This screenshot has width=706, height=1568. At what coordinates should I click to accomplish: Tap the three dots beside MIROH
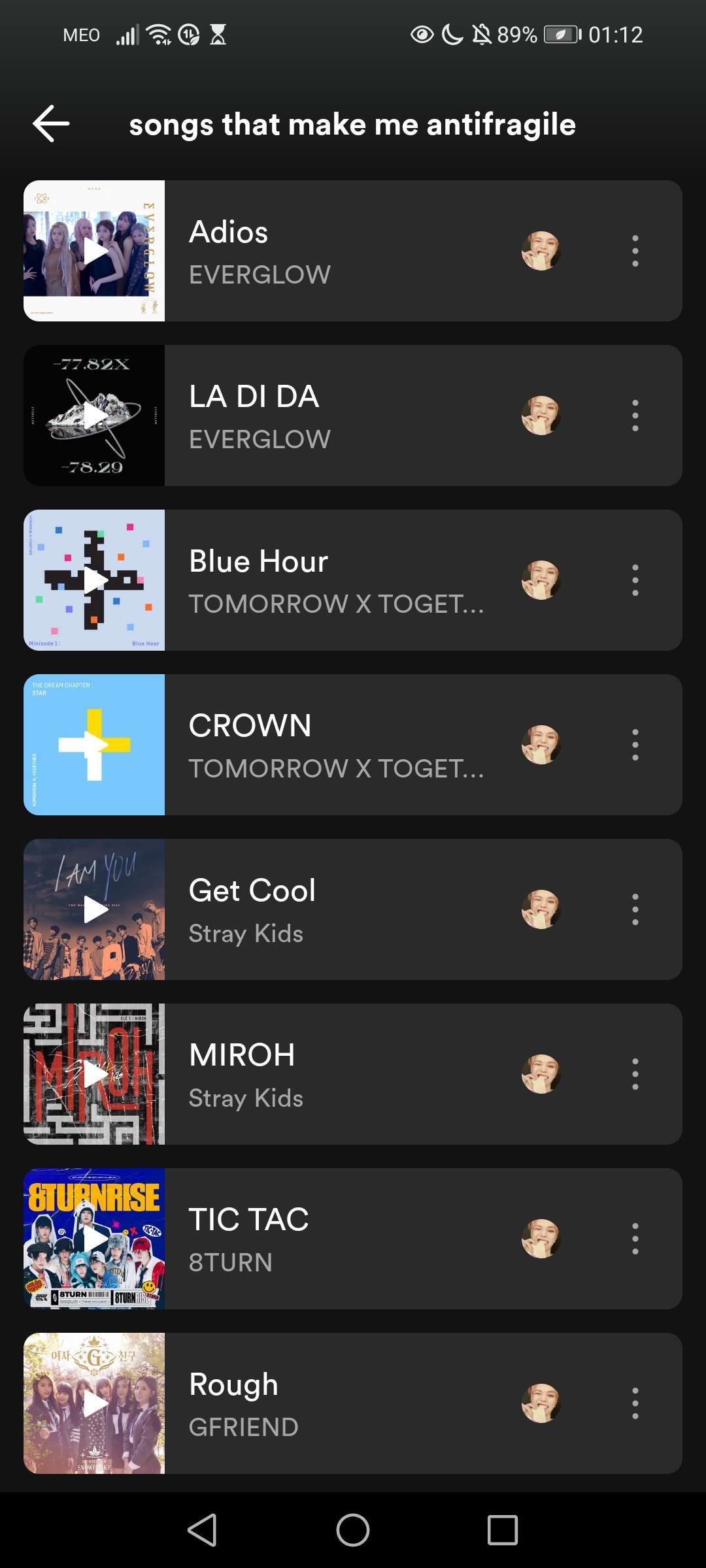pyautogui.click(x=635, y=1074)
